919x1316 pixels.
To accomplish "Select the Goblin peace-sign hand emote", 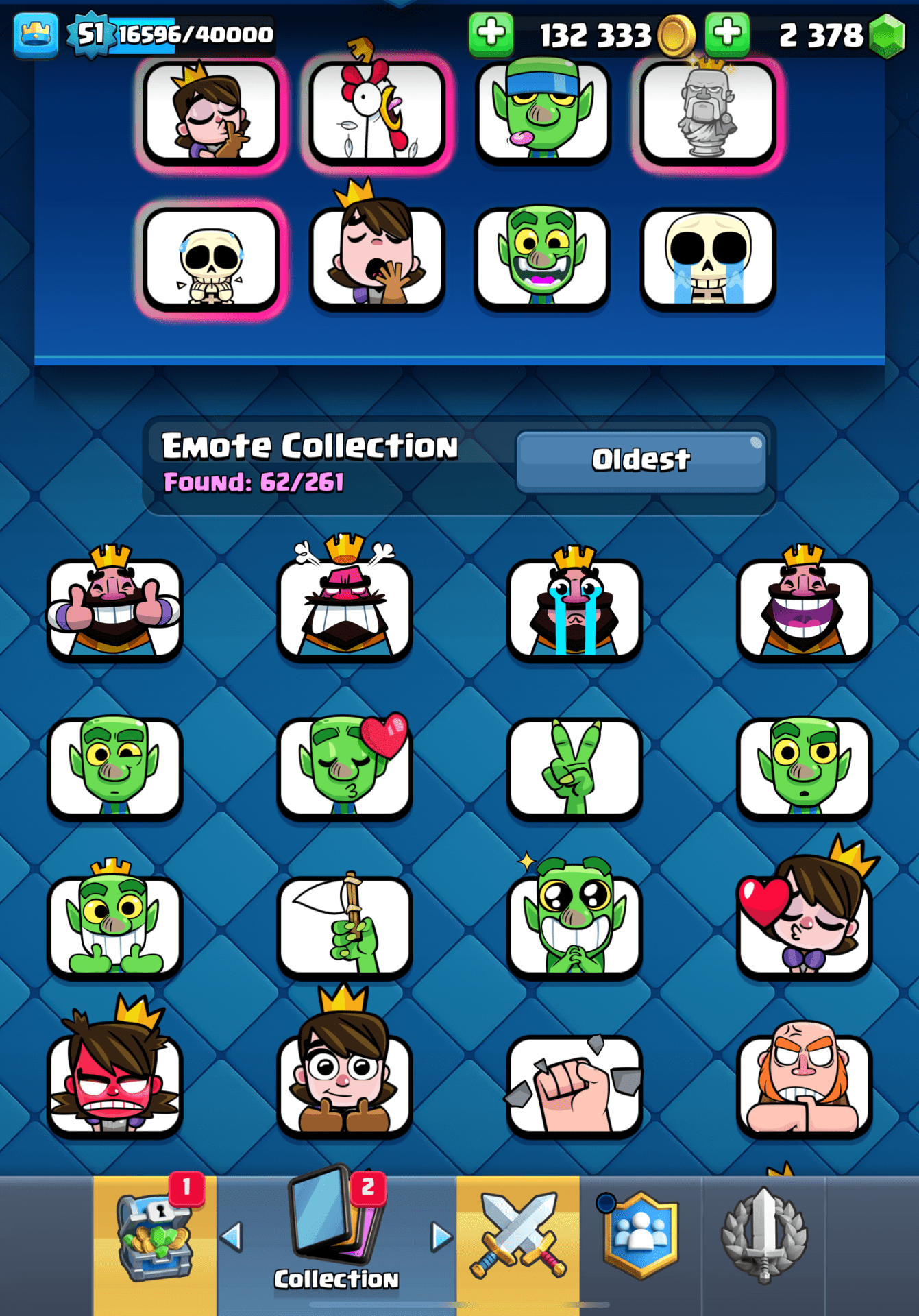I will pyautogui.click(x=574, y=766).
